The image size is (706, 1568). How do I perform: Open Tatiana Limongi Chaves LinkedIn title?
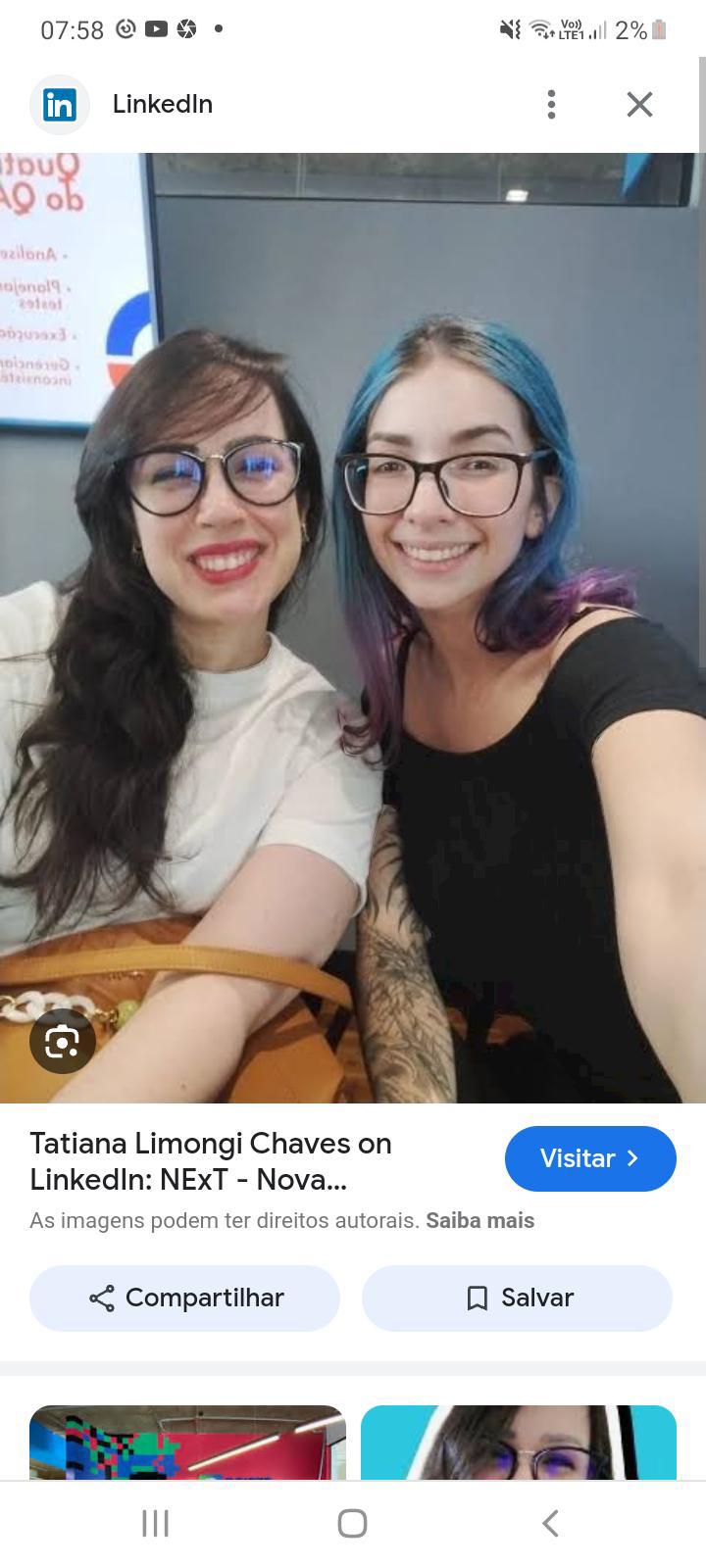(211, 1160)
